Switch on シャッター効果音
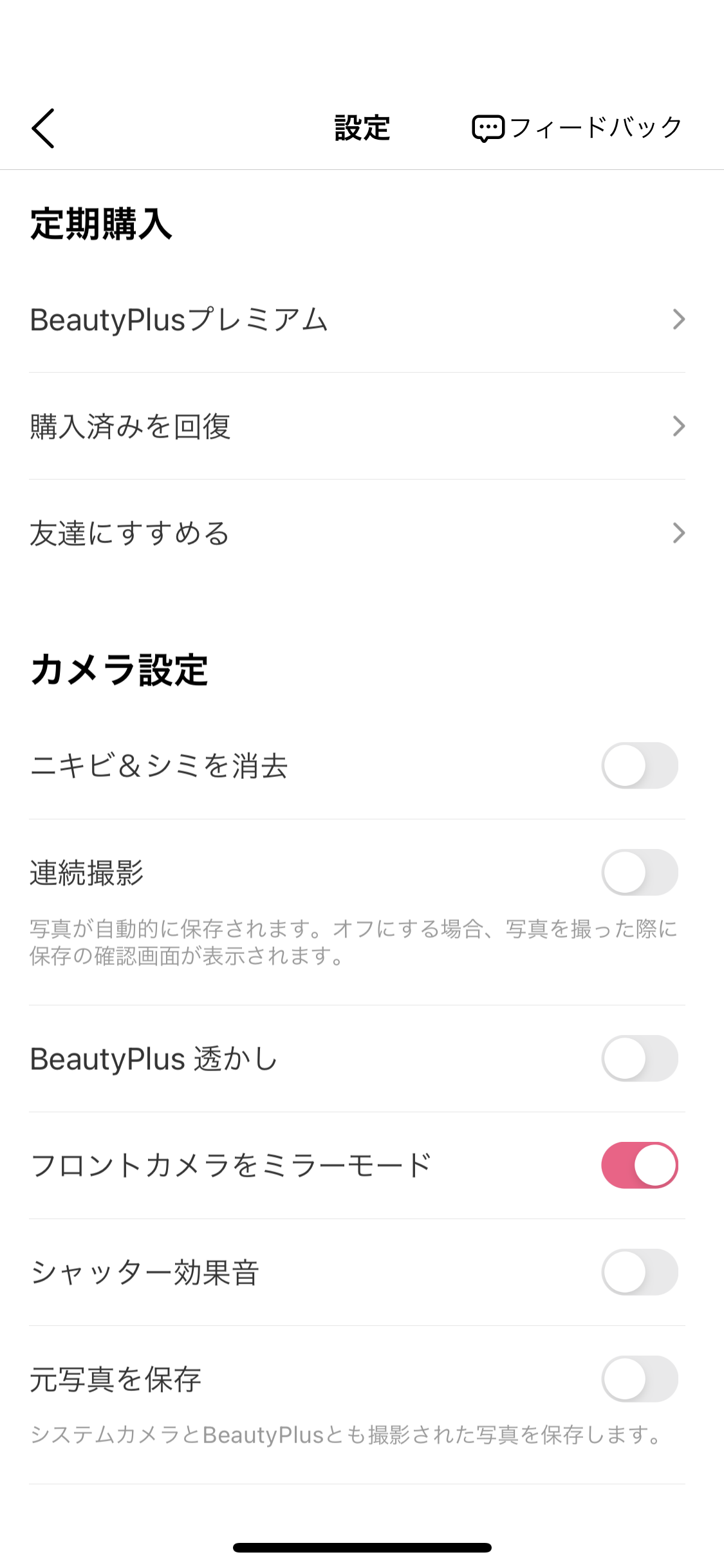The width and height of the screenshot is (724, 1568). [639, 1272]
